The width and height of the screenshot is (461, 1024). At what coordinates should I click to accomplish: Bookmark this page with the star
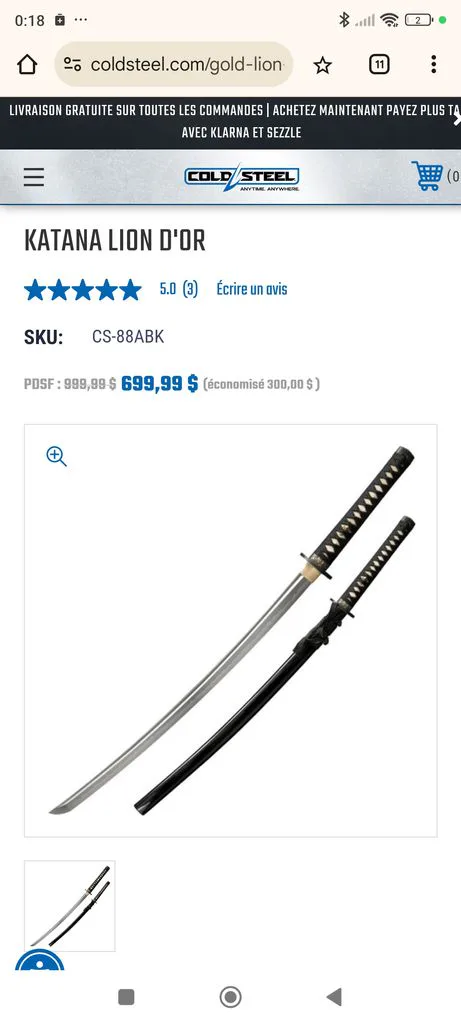tap(323, 65)
